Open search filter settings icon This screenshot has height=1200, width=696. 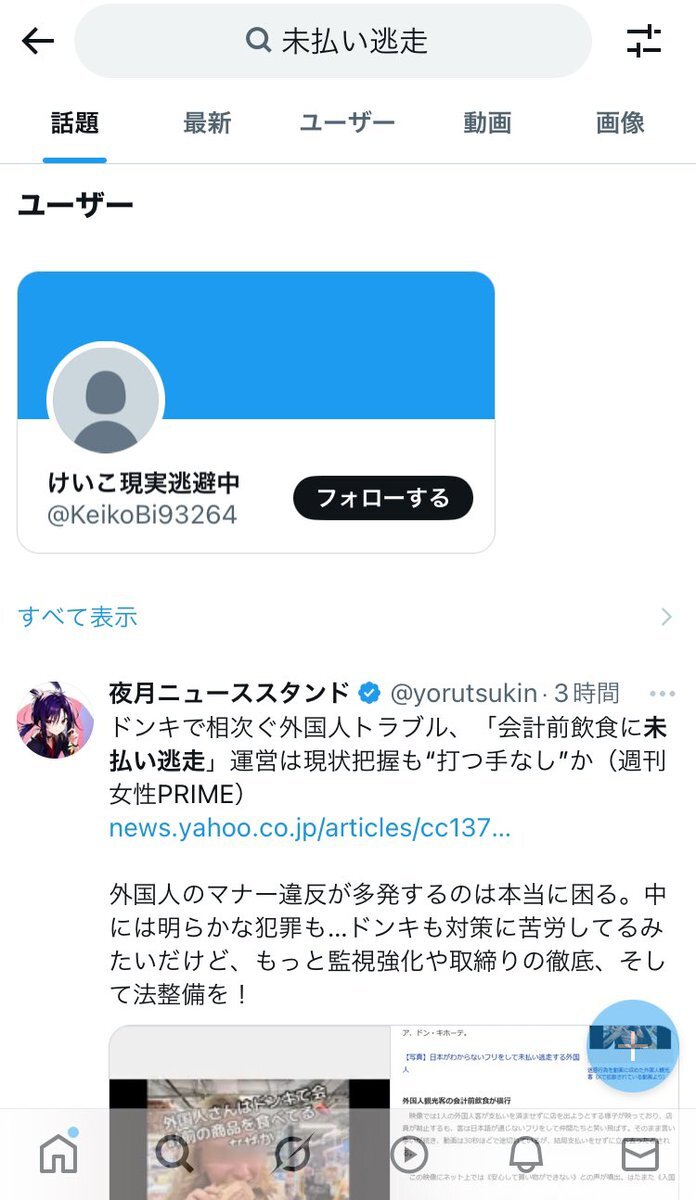coord(644,41)
